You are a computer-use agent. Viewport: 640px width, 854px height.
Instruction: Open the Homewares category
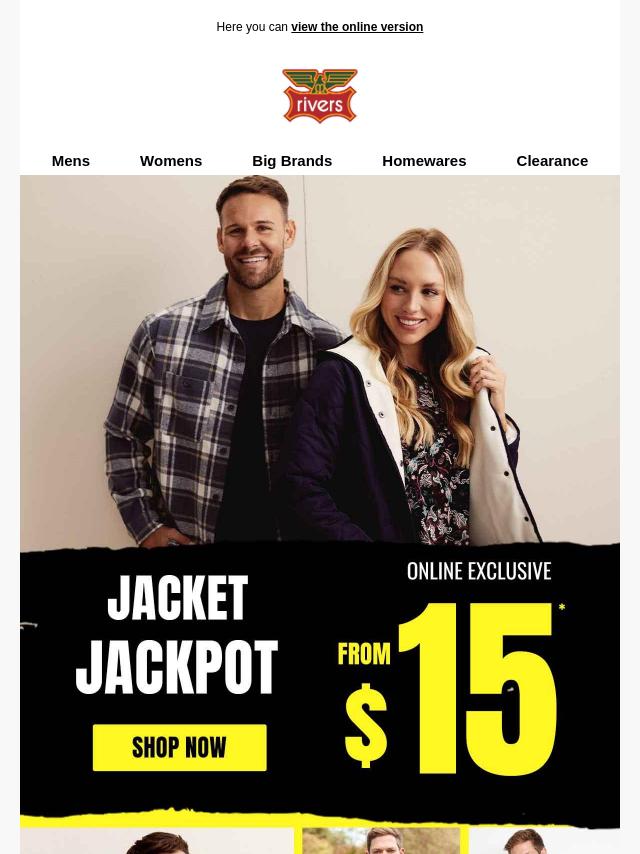[424, 160]
